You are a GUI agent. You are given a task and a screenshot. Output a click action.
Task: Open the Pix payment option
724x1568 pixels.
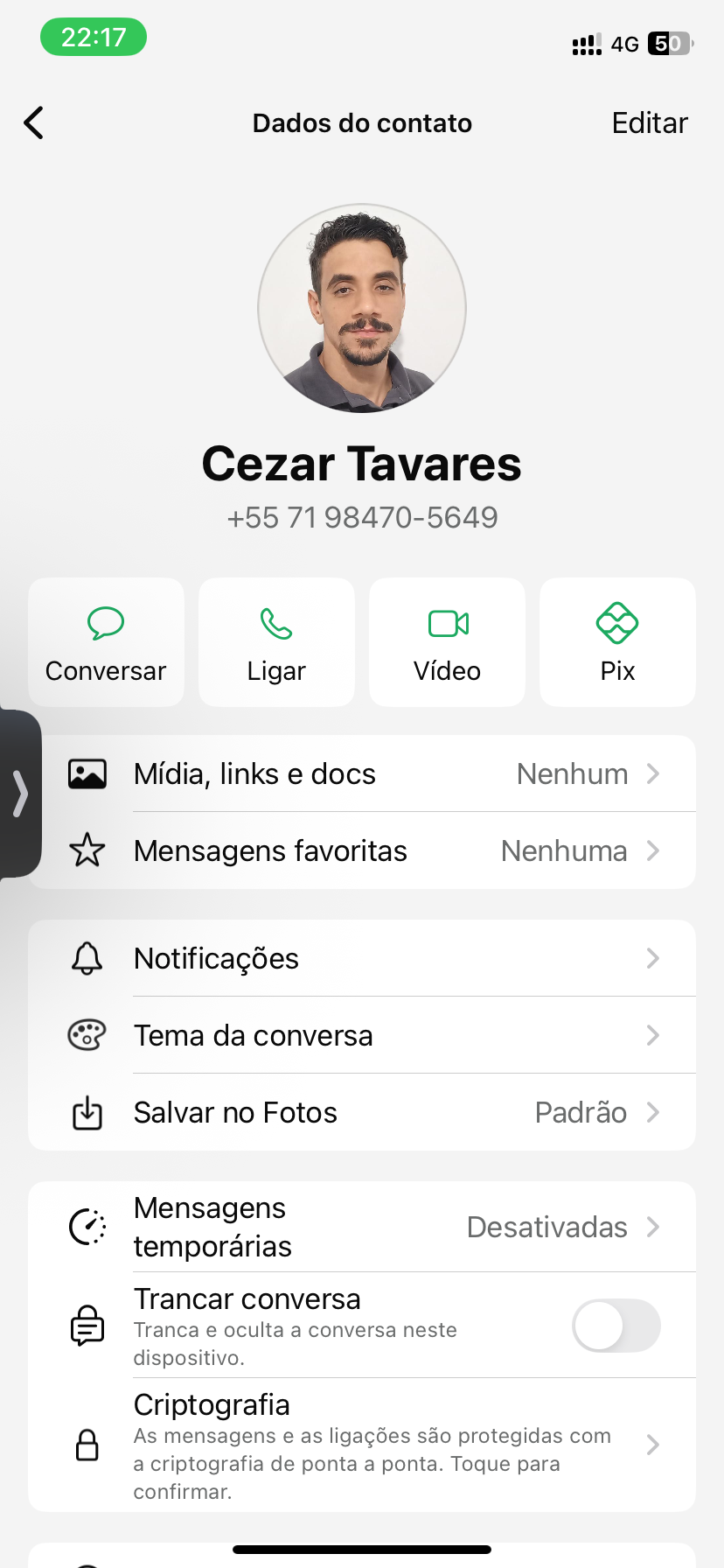point(617,642)
